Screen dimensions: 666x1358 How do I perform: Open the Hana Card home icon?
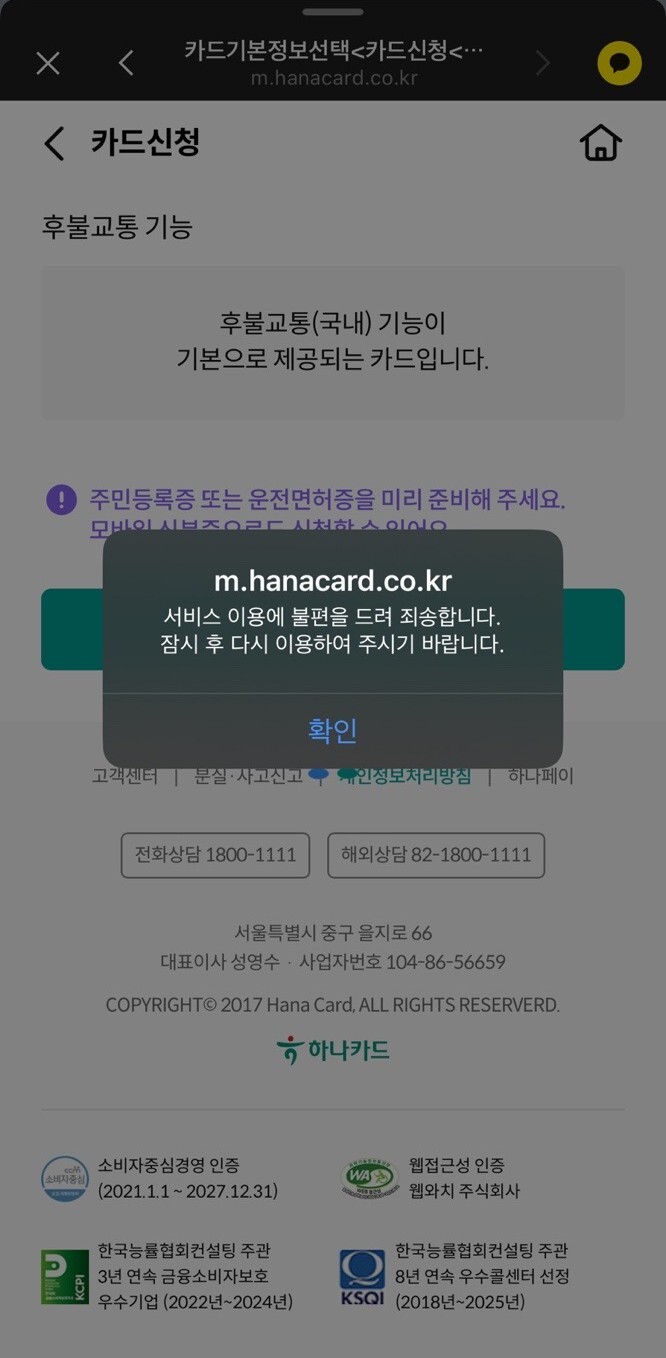[600, 143]
